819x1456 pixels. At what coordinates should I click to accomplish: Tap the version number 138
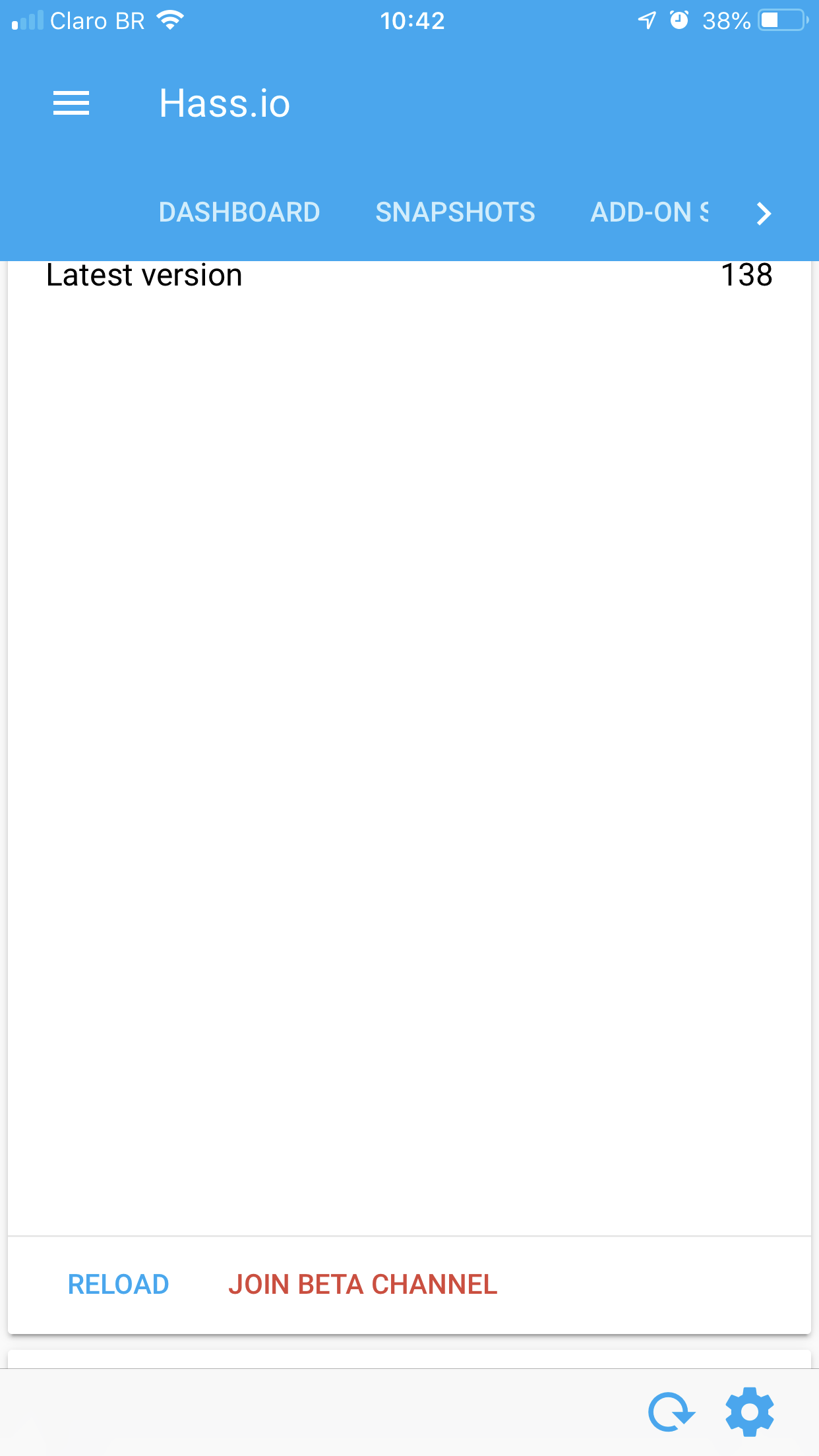pyautogui.click(x=746, y=276)
